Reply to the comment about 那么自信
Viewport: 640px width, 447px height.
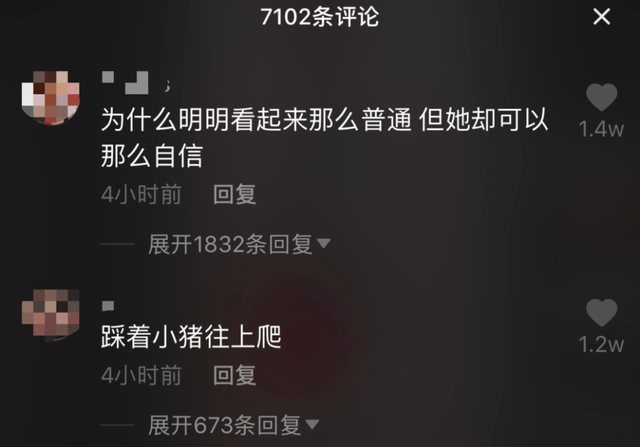click(x=235, y=194)
